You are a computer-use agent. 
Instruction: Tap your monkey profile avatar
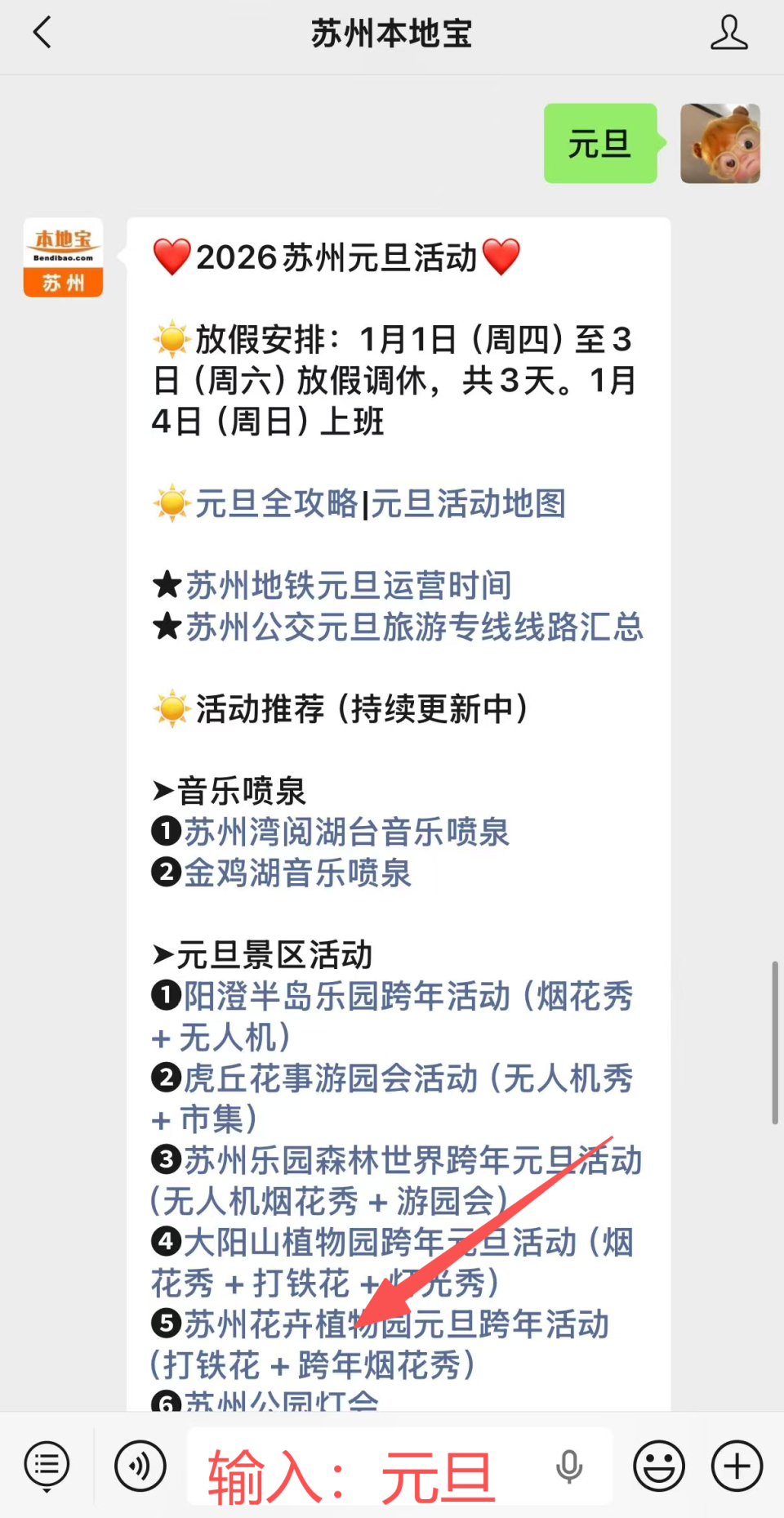(721, 143)
